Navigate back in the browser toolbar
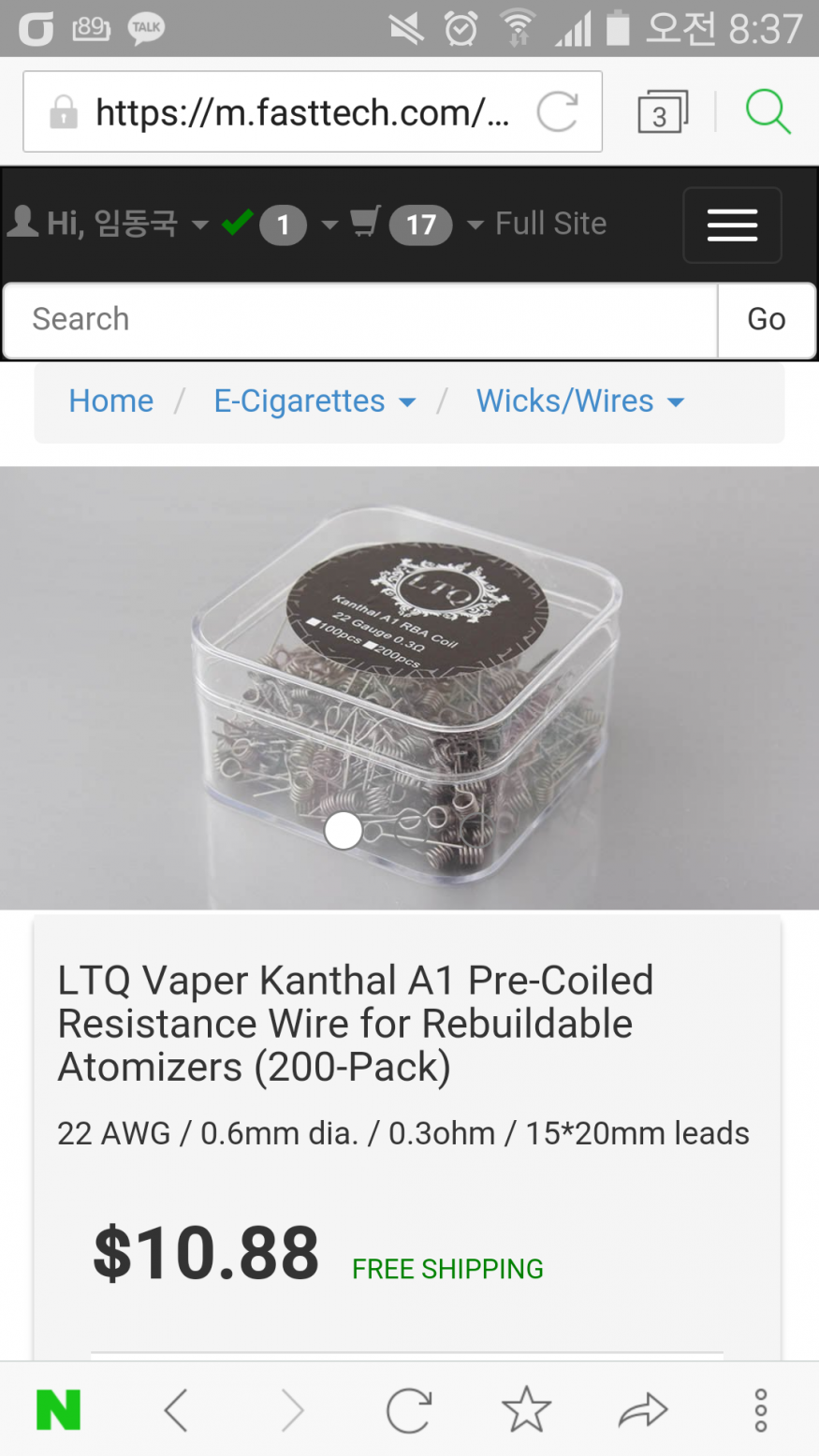 coord(176,1409)
